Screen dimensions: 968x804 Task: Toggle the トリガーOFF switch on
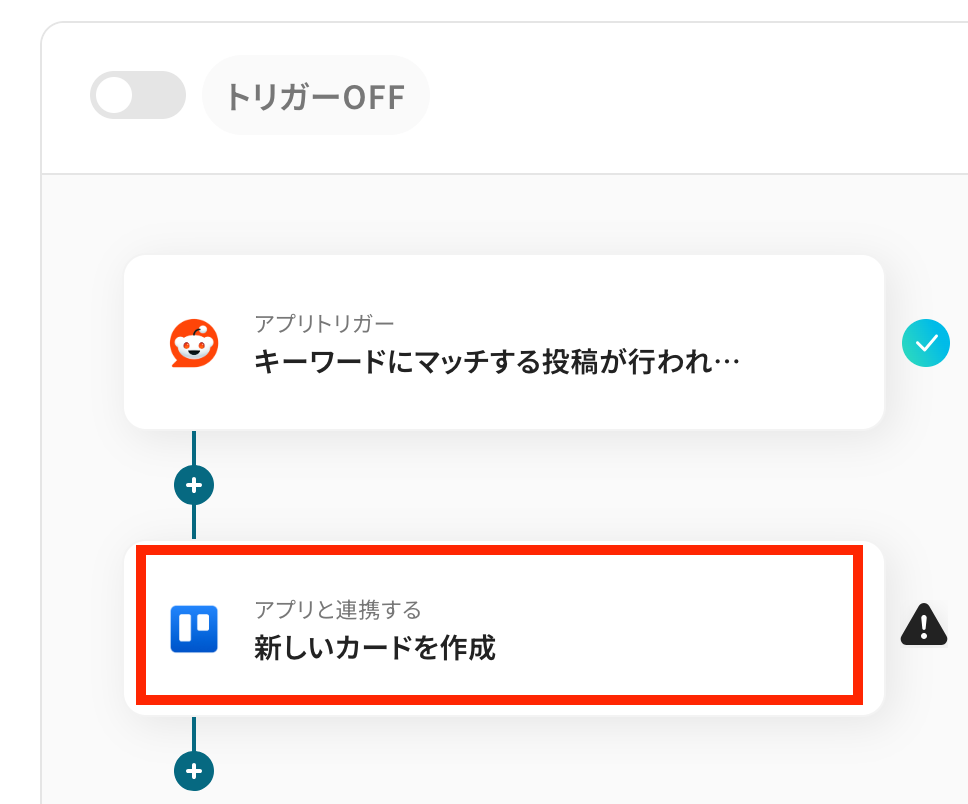[137, 96]
